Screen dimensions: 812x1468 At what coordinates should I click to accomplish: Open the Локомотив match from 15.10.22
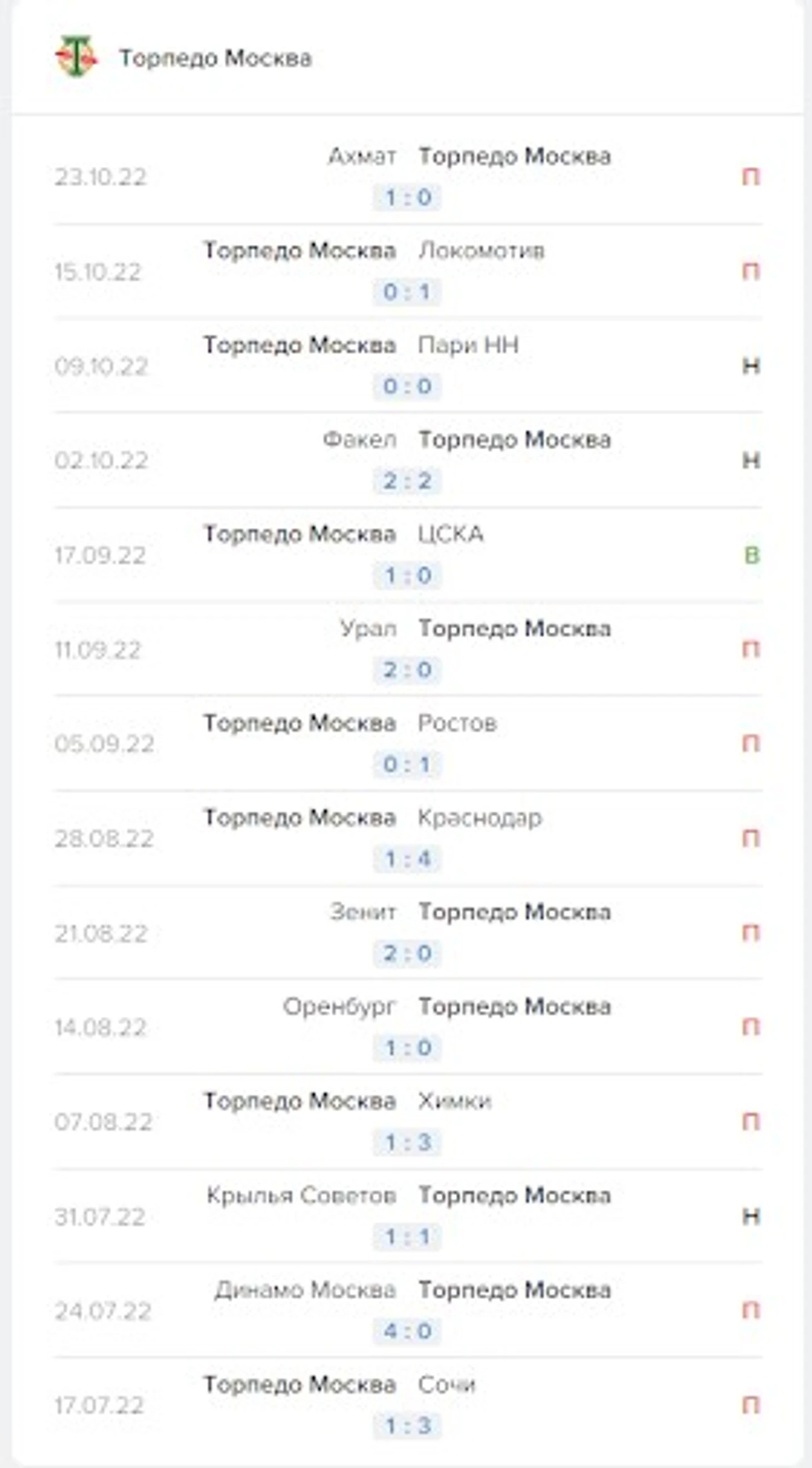coord(408,271)
